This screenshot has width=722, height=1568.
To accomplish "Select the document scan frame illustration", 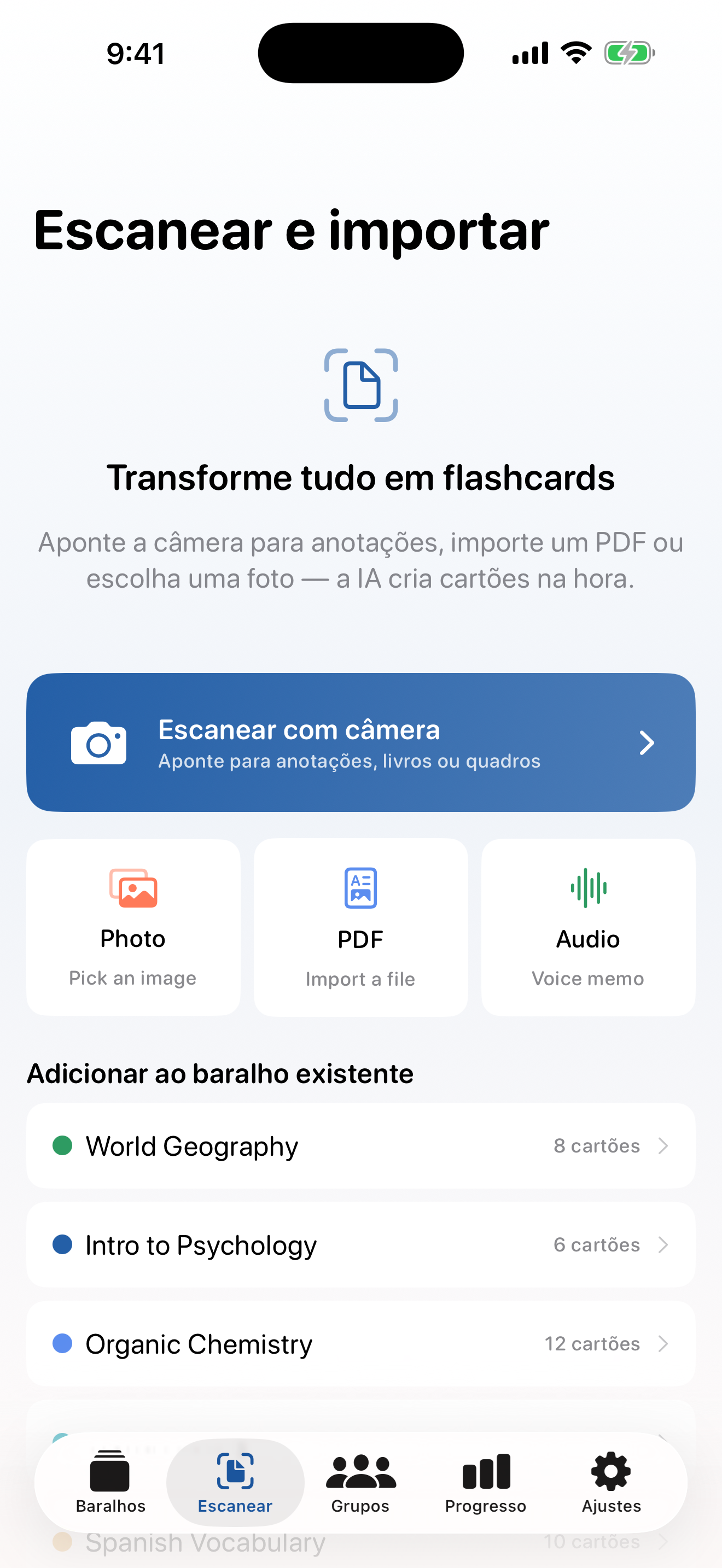I will [360, 385].
